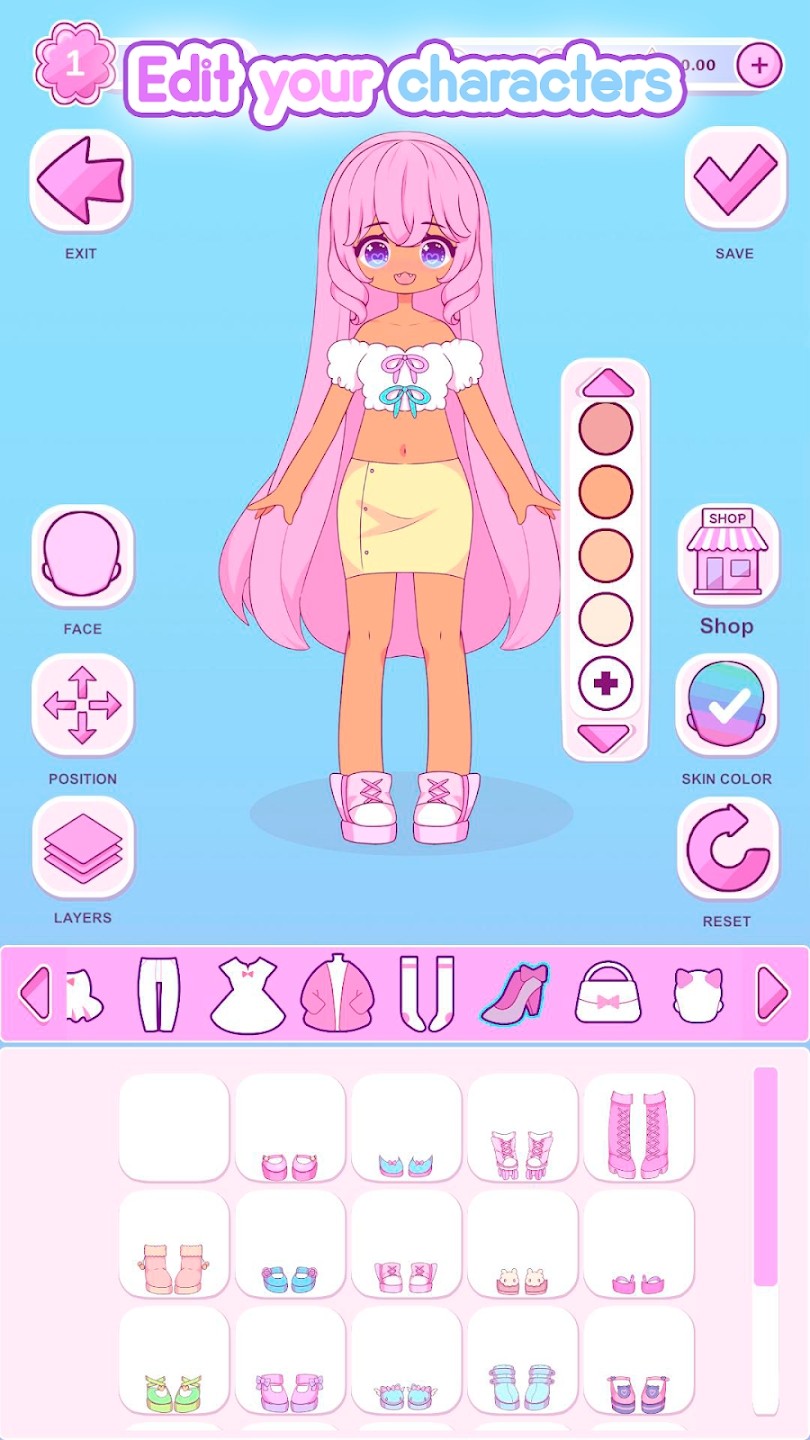
Task: Save the character with the checkmark
Action: 735,180
